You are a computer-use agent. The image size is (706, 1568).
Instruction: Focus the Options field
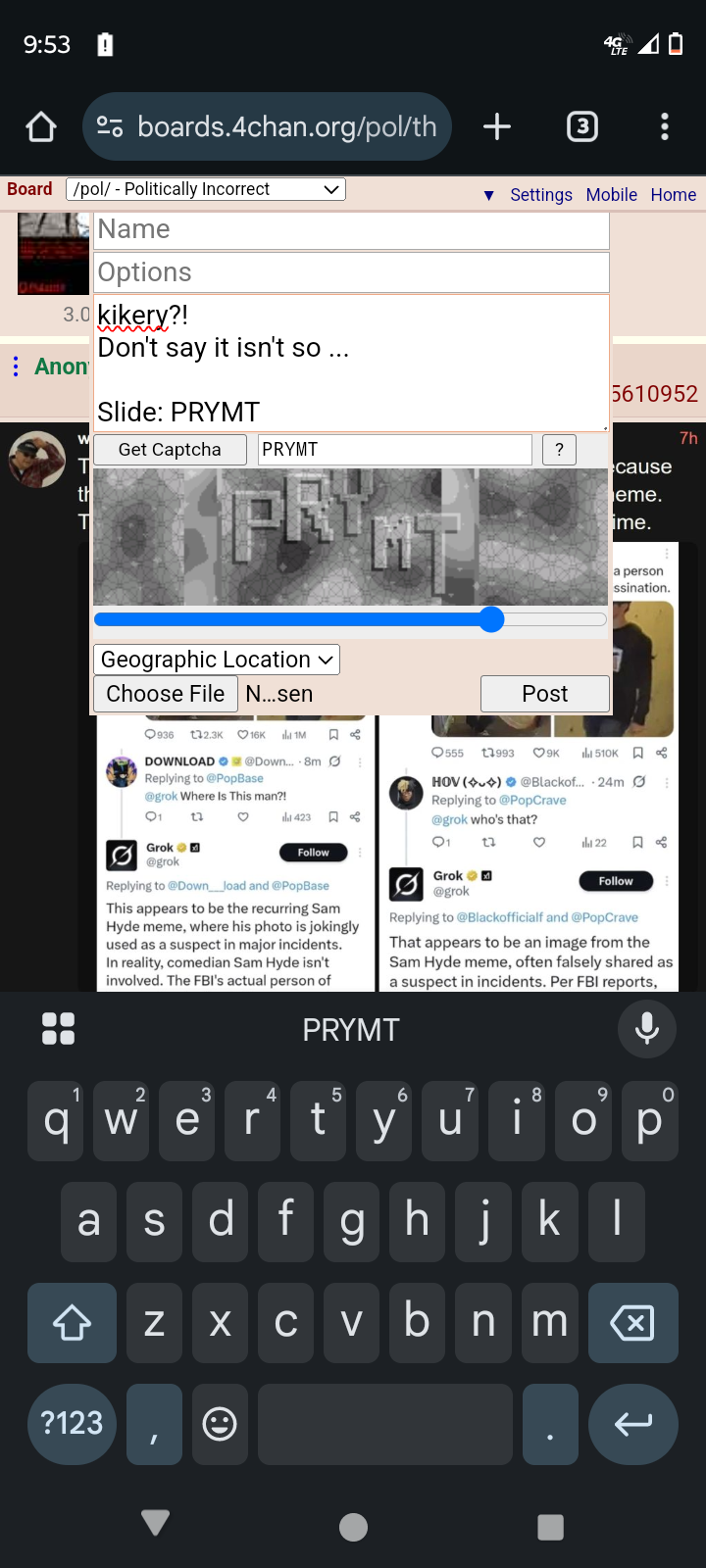click(x=352, y=272)
